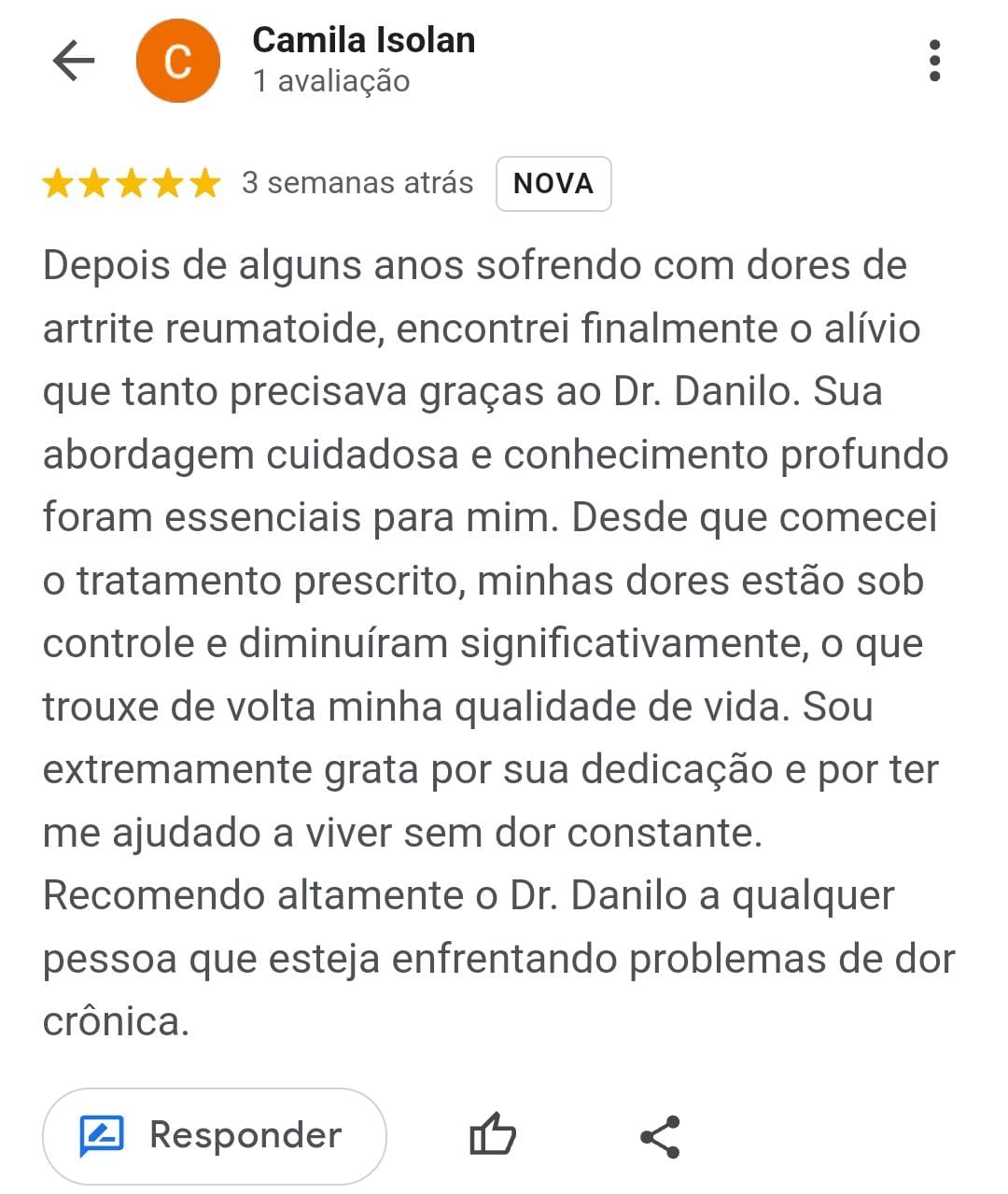Open Camila Isolan's reviewer profile
Image resolution: width=1008 pixels, height=1194 pixels.
click(363, 40)
